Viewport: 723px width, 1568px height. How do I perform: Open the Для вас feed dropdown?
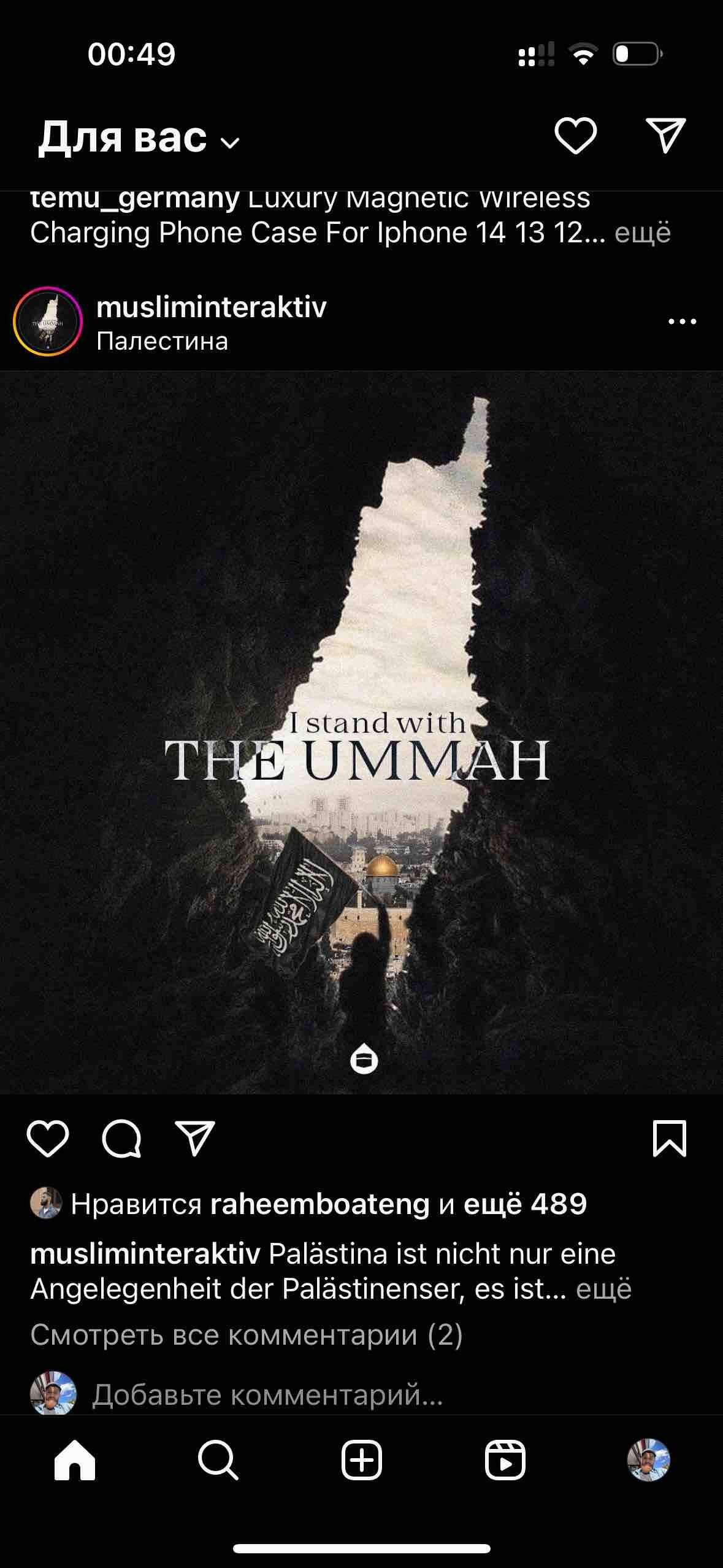click(139, 137)
